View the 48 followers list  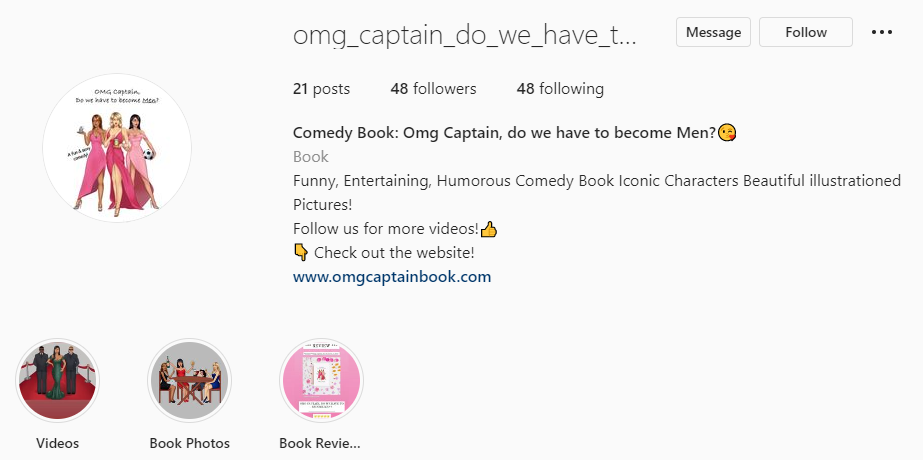(x=433, y=89)
